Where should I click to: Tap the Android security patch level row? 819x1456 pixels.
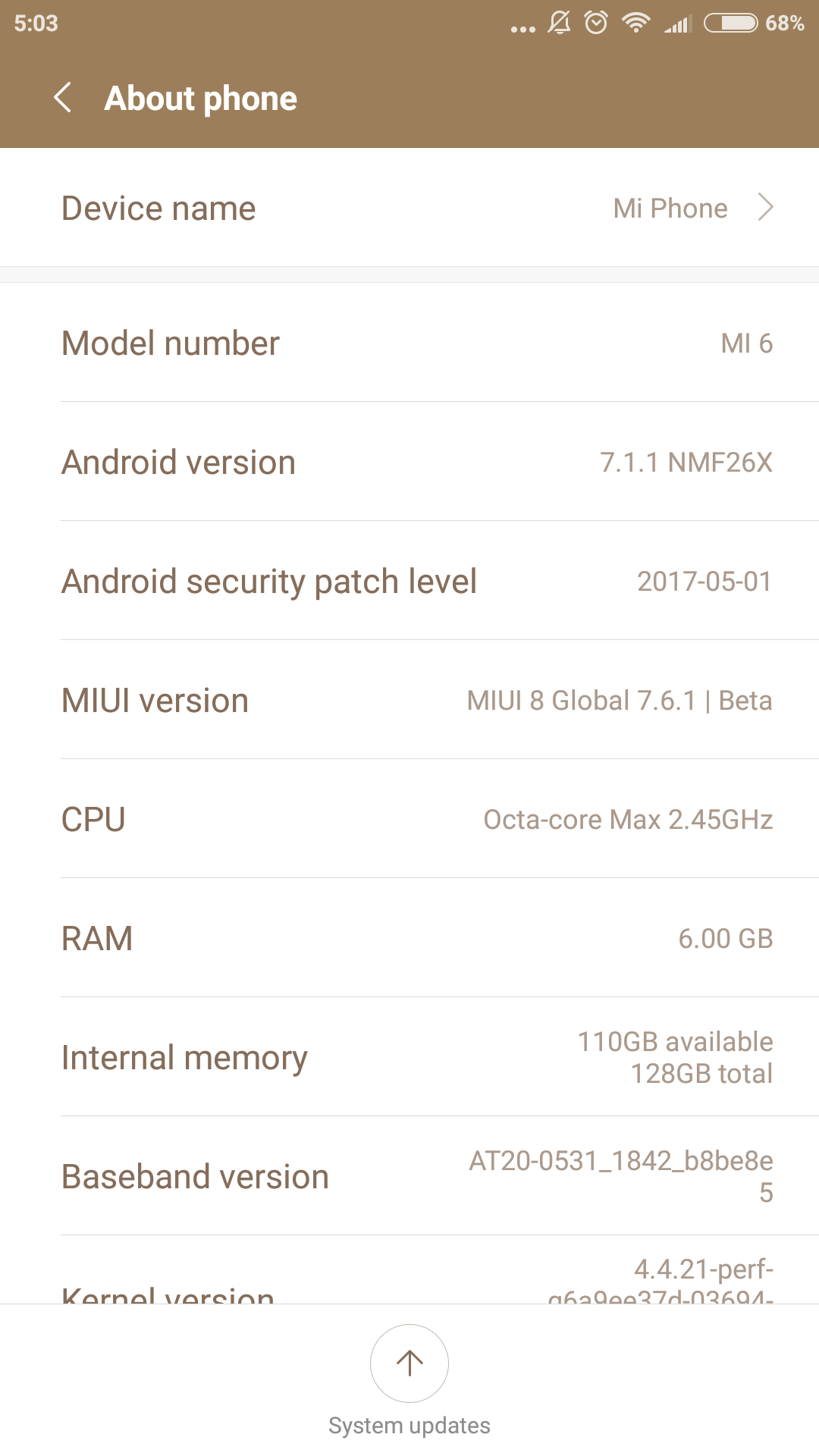click(x=409, y=581)
